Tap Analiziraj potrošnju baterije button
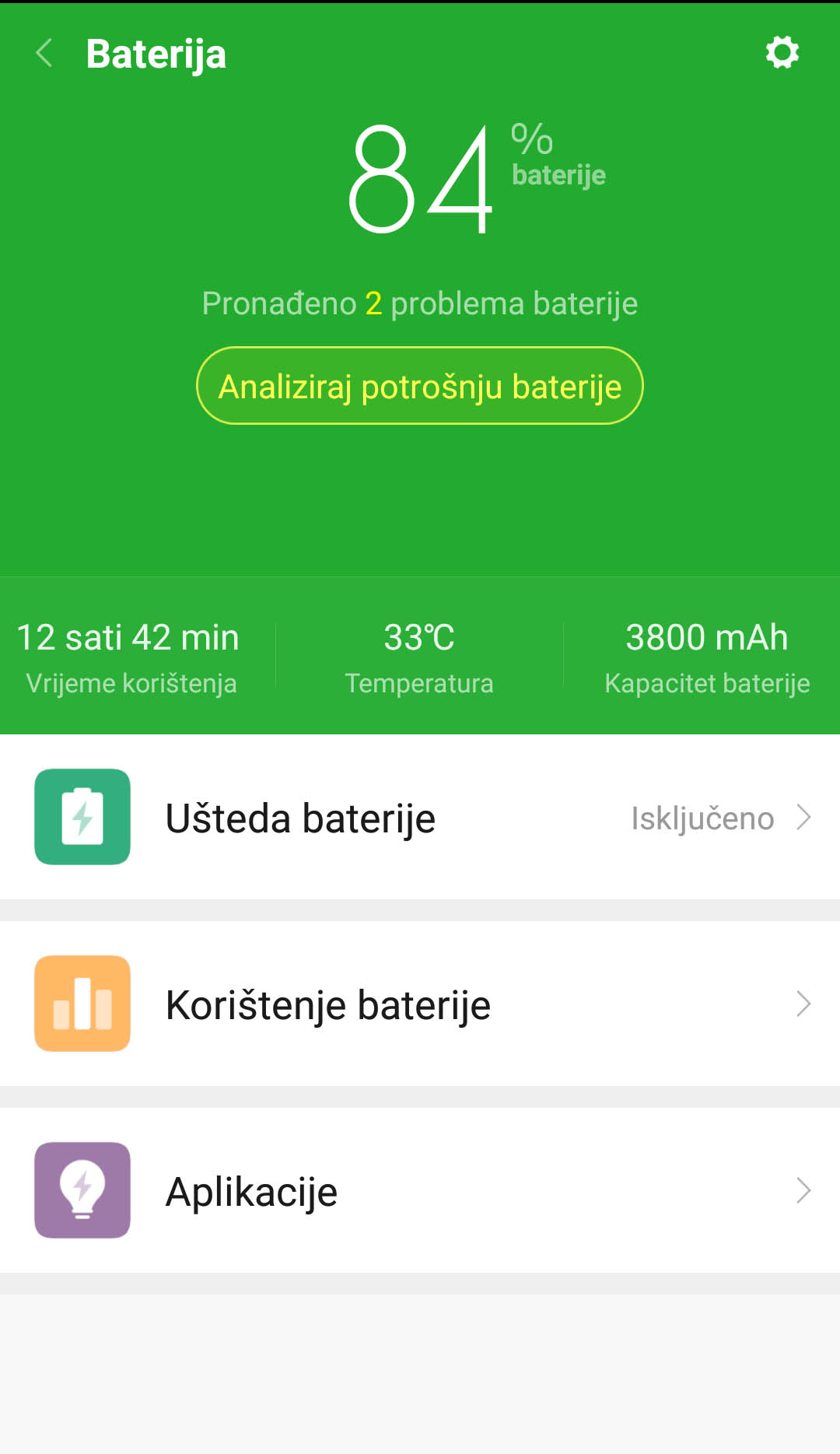 click(420, 386)
